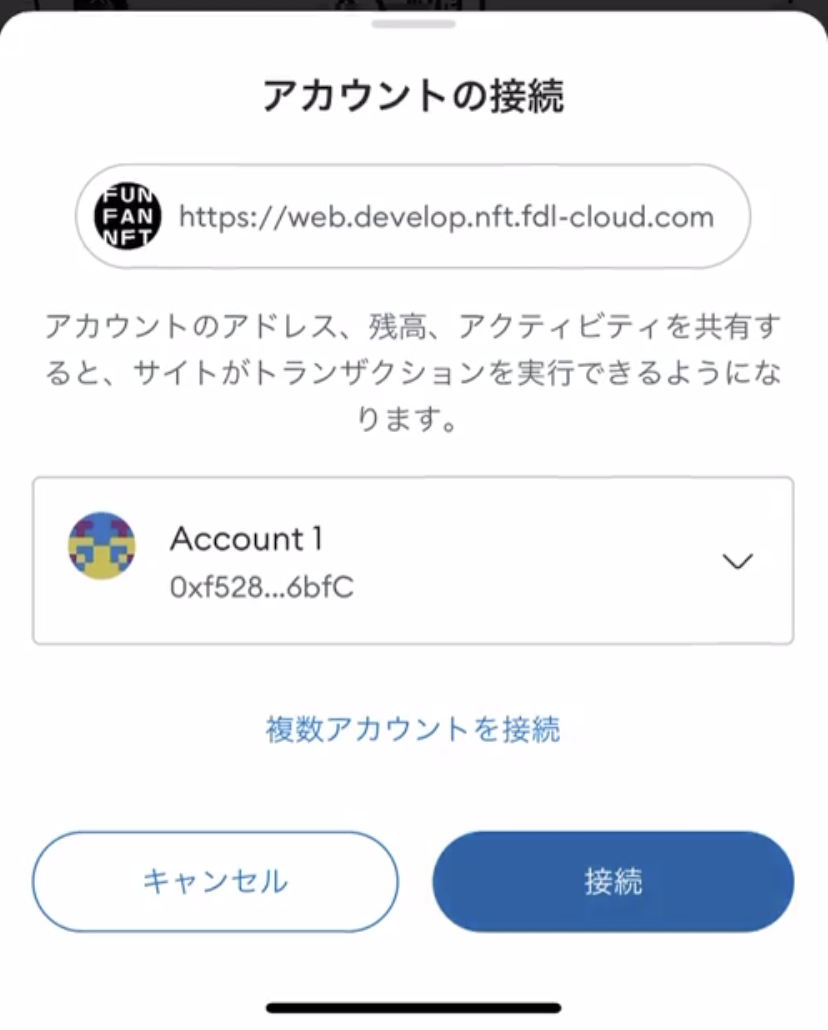Viewport: 828px width, 1030px height.
Task: Select the Account 1 row card
Action: pyautogui.click(x=414, y=558)
